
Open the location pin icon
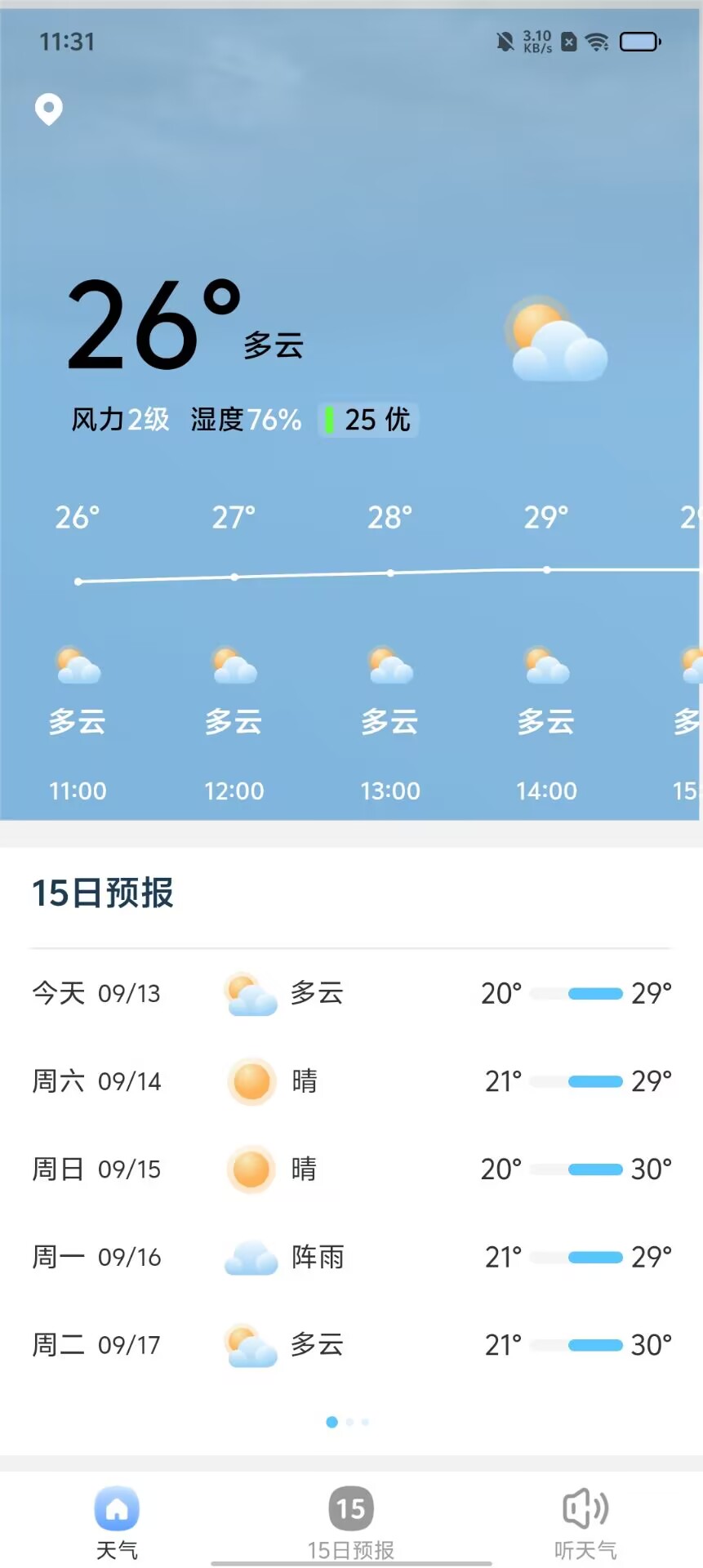point(49,109)
